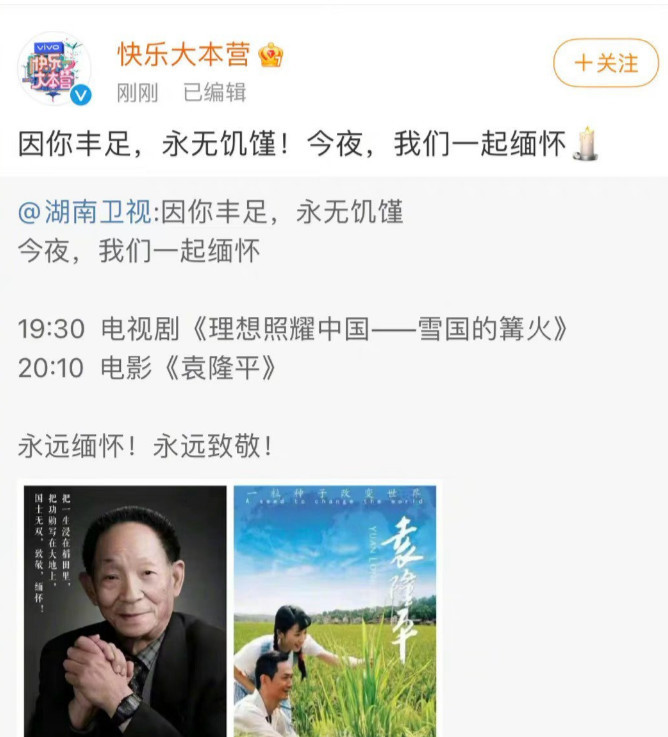View the black-and-white memorial portrait image
Image resolution: width=668 pixels, height=737 pixels.
point(125,610)
